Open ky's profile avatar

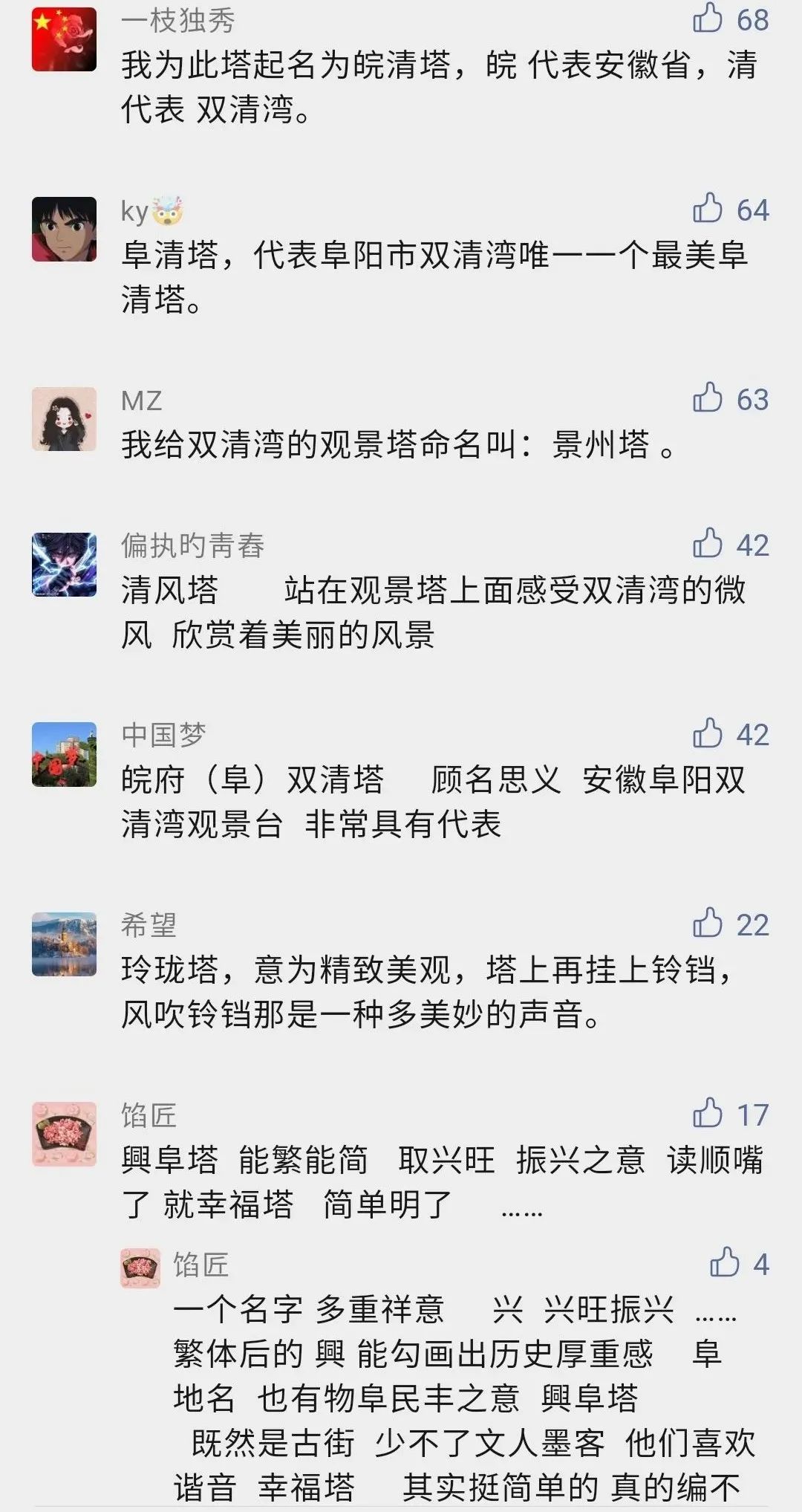tap(65, 229)
